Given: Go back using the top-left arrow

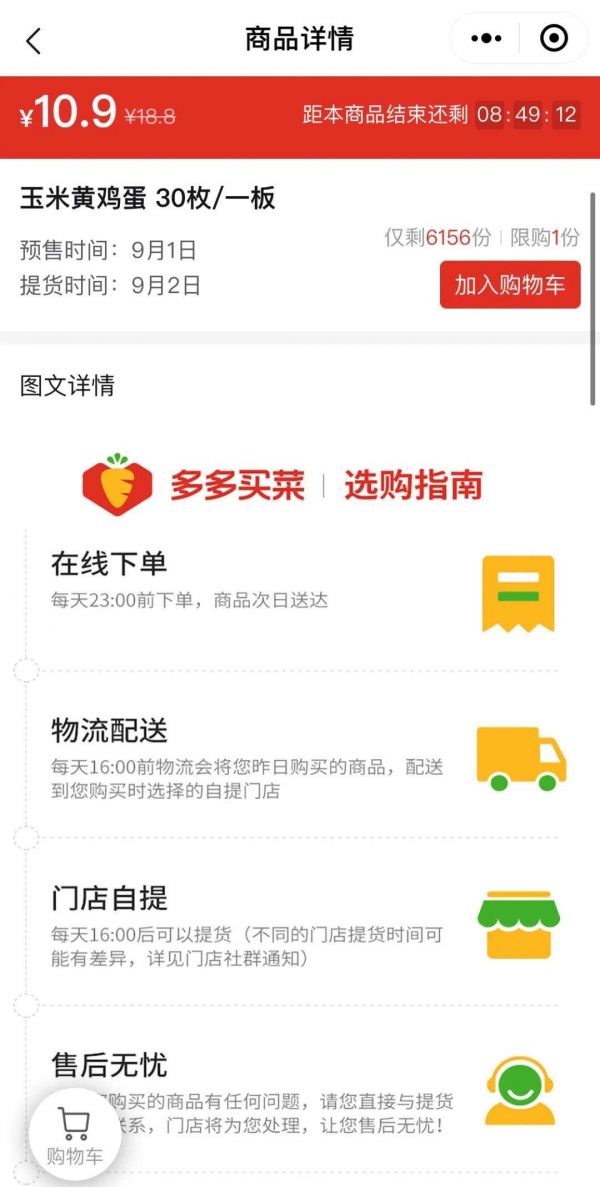Looking at the screenshot, I should 34,40.
